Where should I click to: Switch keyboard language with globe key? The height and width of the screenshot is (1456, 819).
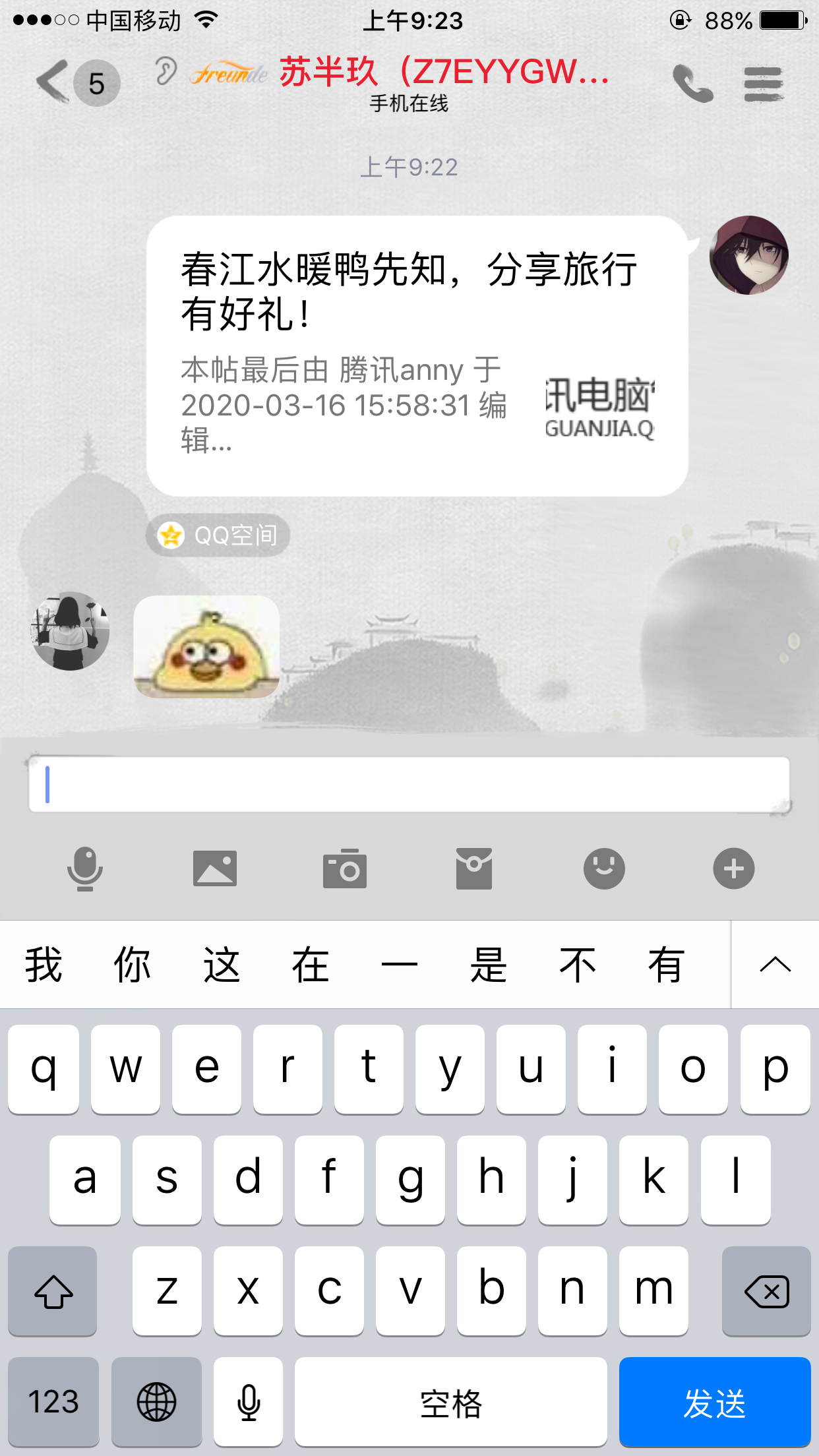(156, 1401)
